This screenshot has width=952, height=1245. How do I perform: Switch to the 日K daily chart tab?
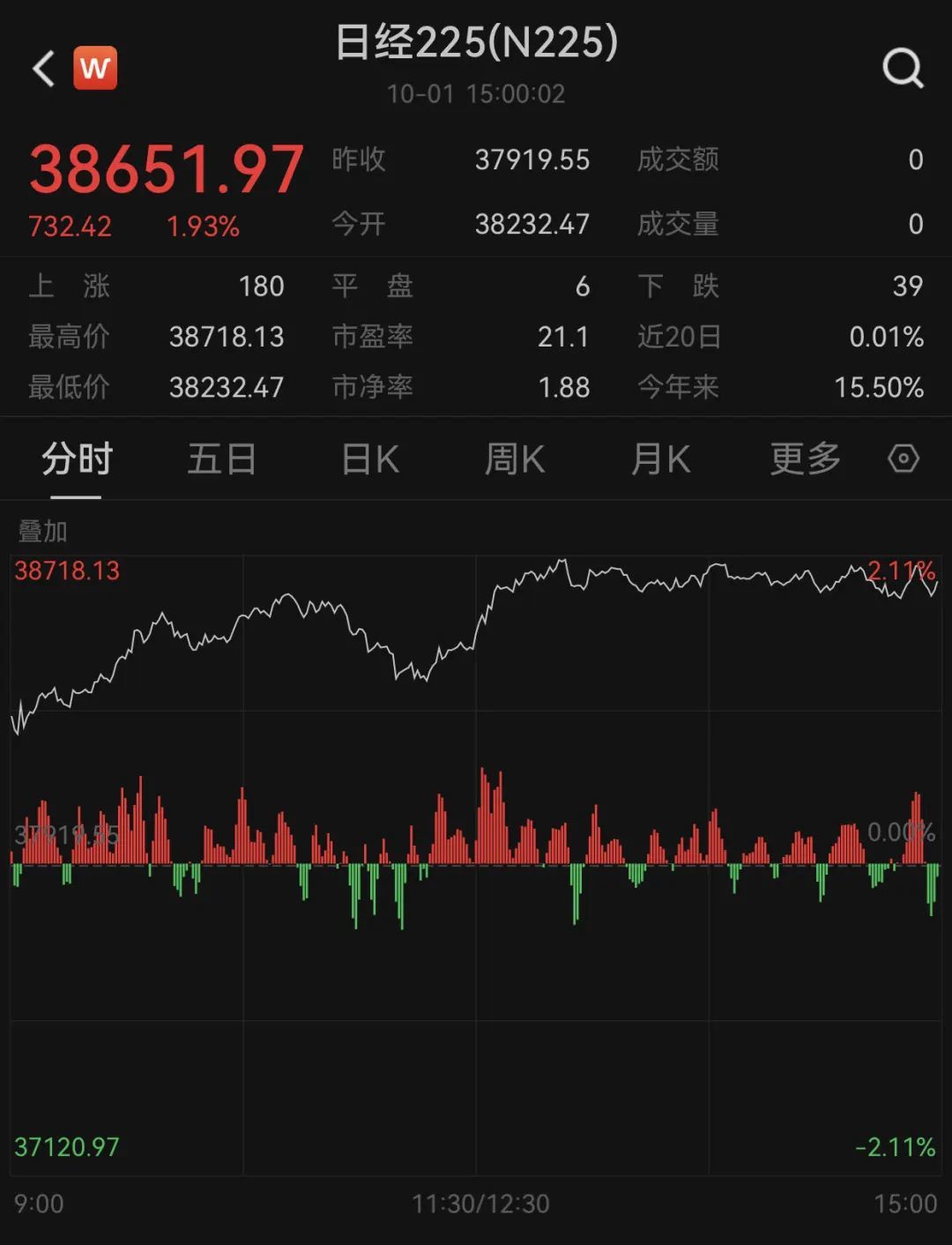tap(370, 459)
